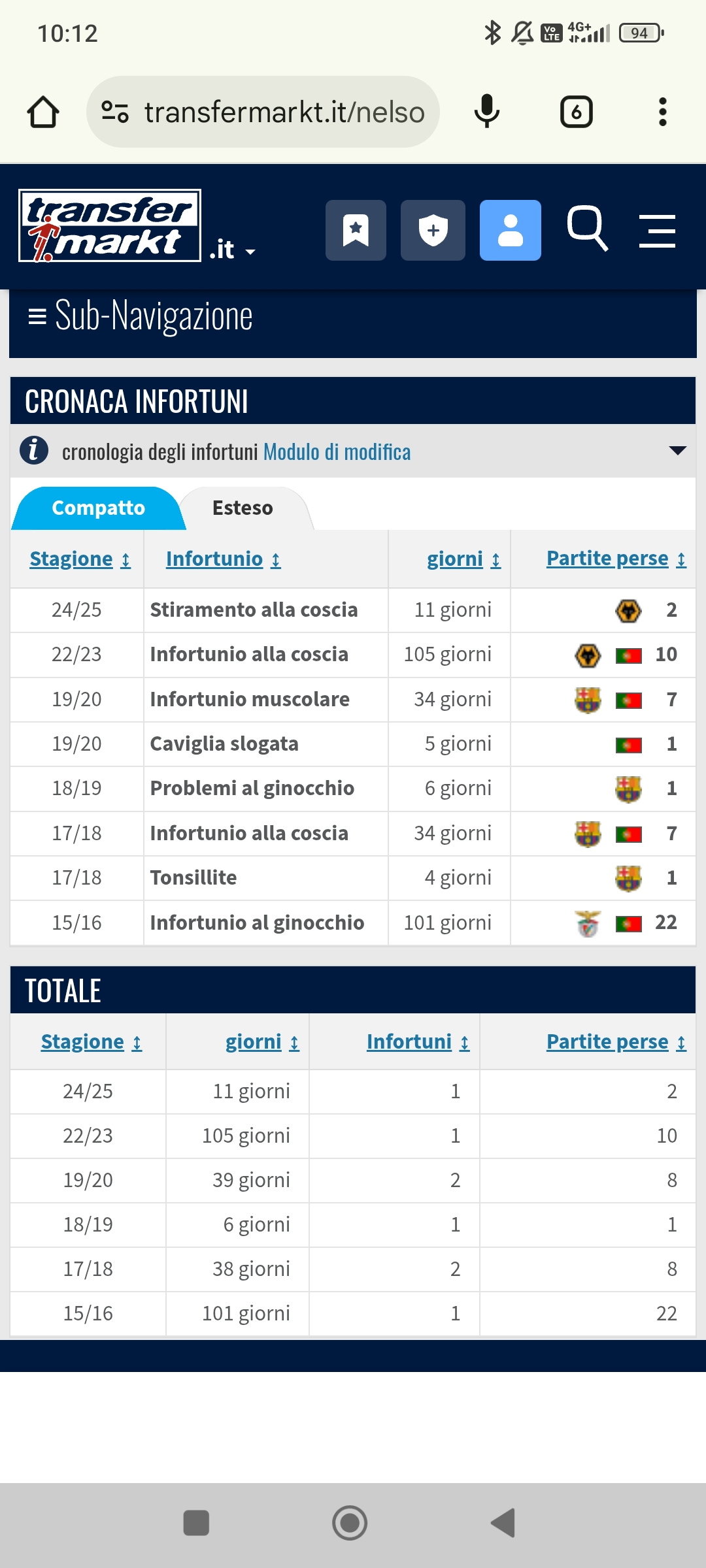Viewport: 706px width, 1568px height.
Task: Open the browser tab switcher
Action: point(576,112)
